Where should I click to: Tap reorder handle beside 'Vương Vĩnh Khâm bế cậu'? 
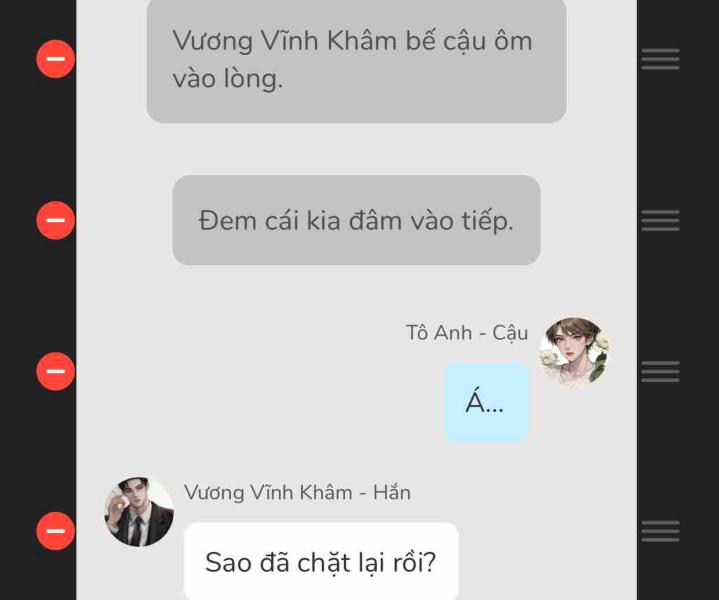coord(660,59)
